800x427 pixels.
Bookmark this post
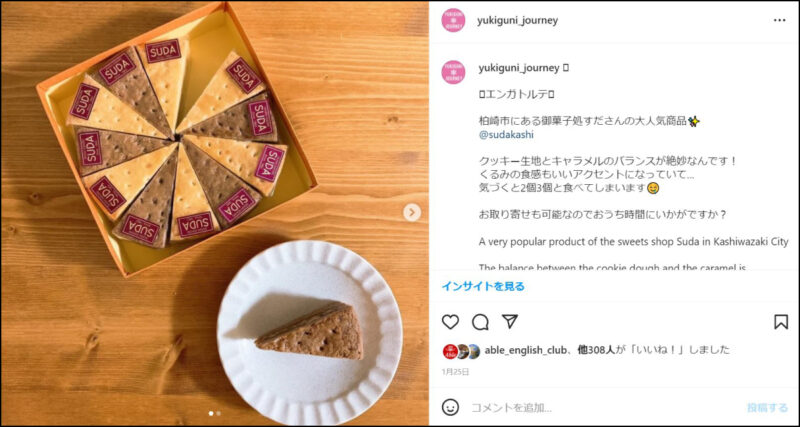point(781,322)
